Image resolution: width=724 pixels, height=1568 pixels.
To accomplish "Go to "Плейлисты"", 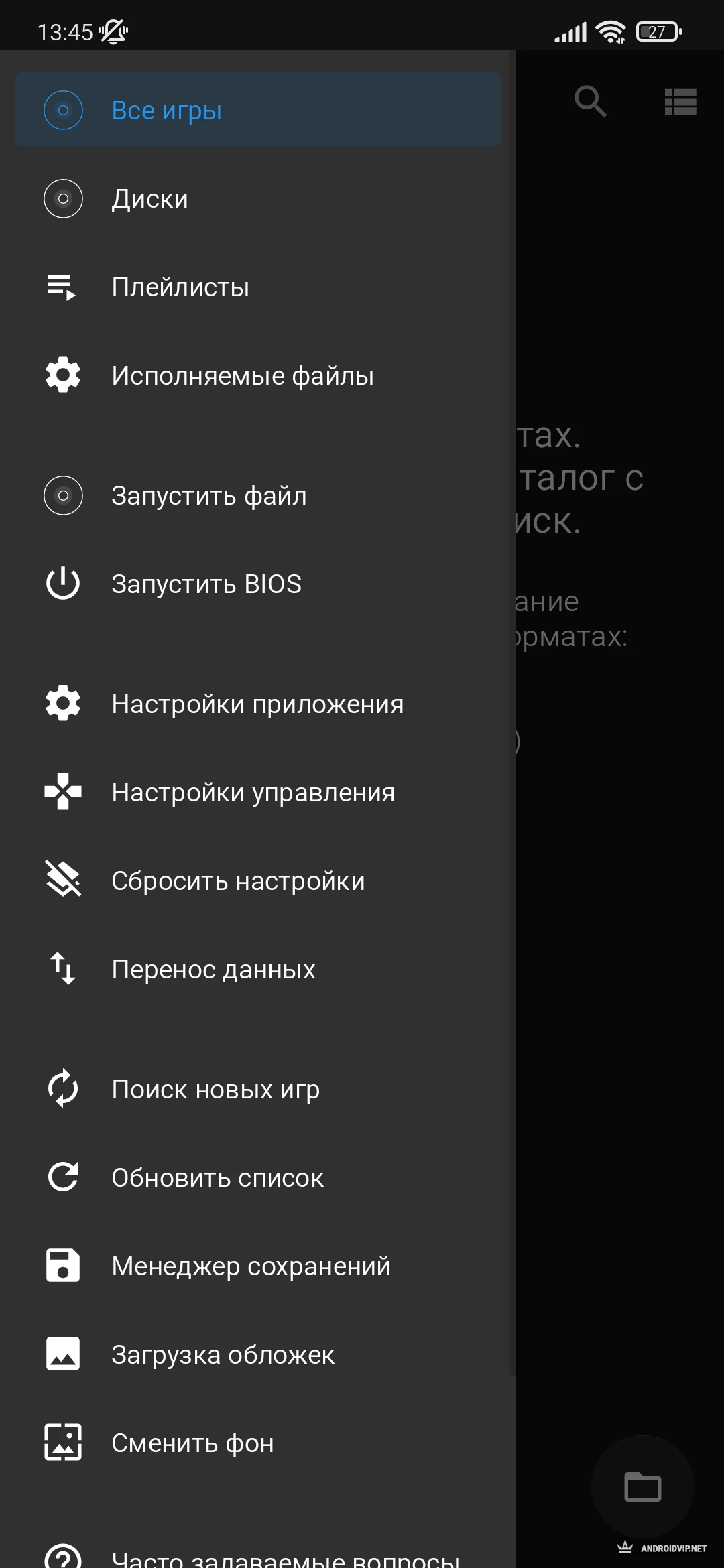I will [258, 287].
